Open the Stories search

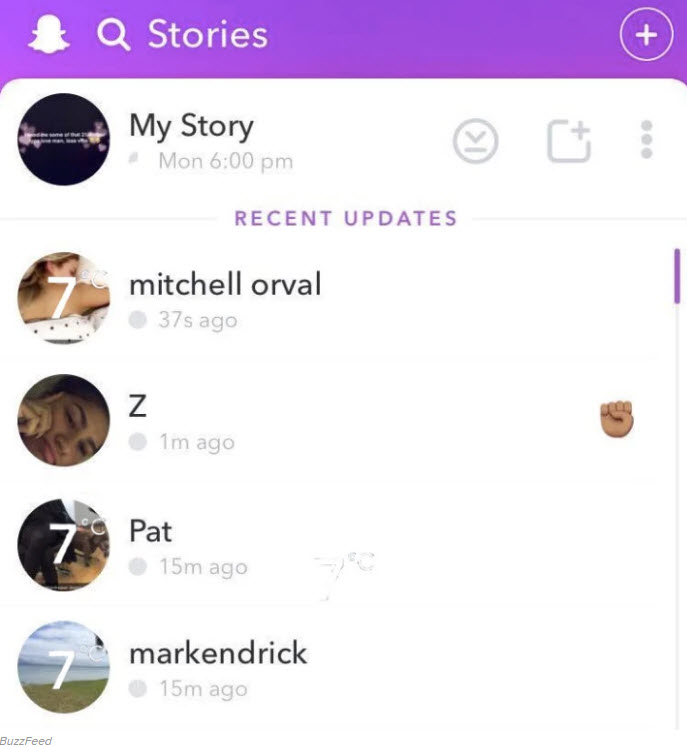[x=114, y=36]
